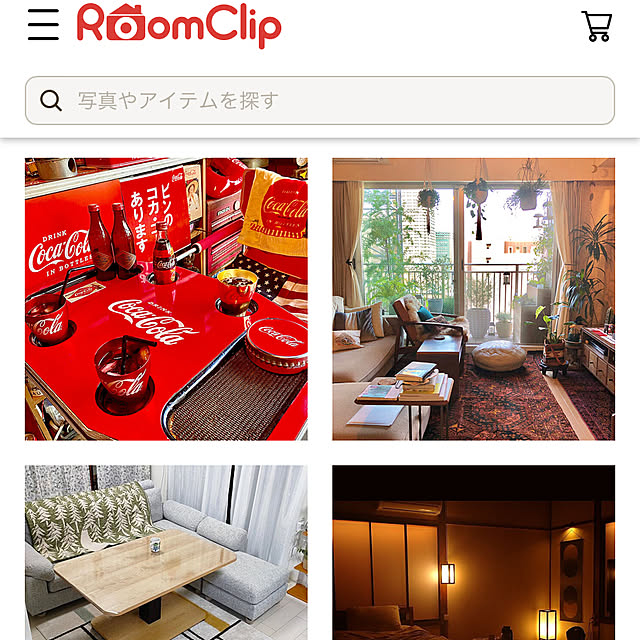The width and height of the screenshot is (640, 640).
Task: Open the living room with balcony plants photo
Action: tap(473, 299)
